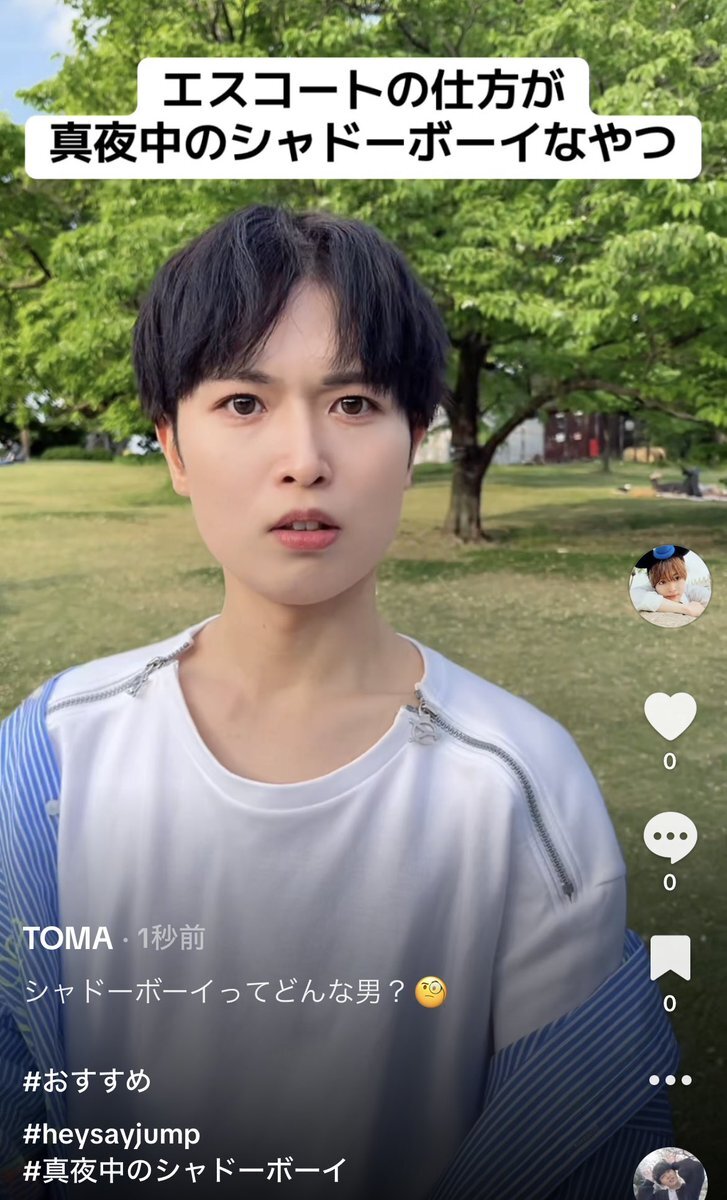Open the #heysayjump hashtag
The height and width of the screenshot is (1200, 727).
(111, 1135)
